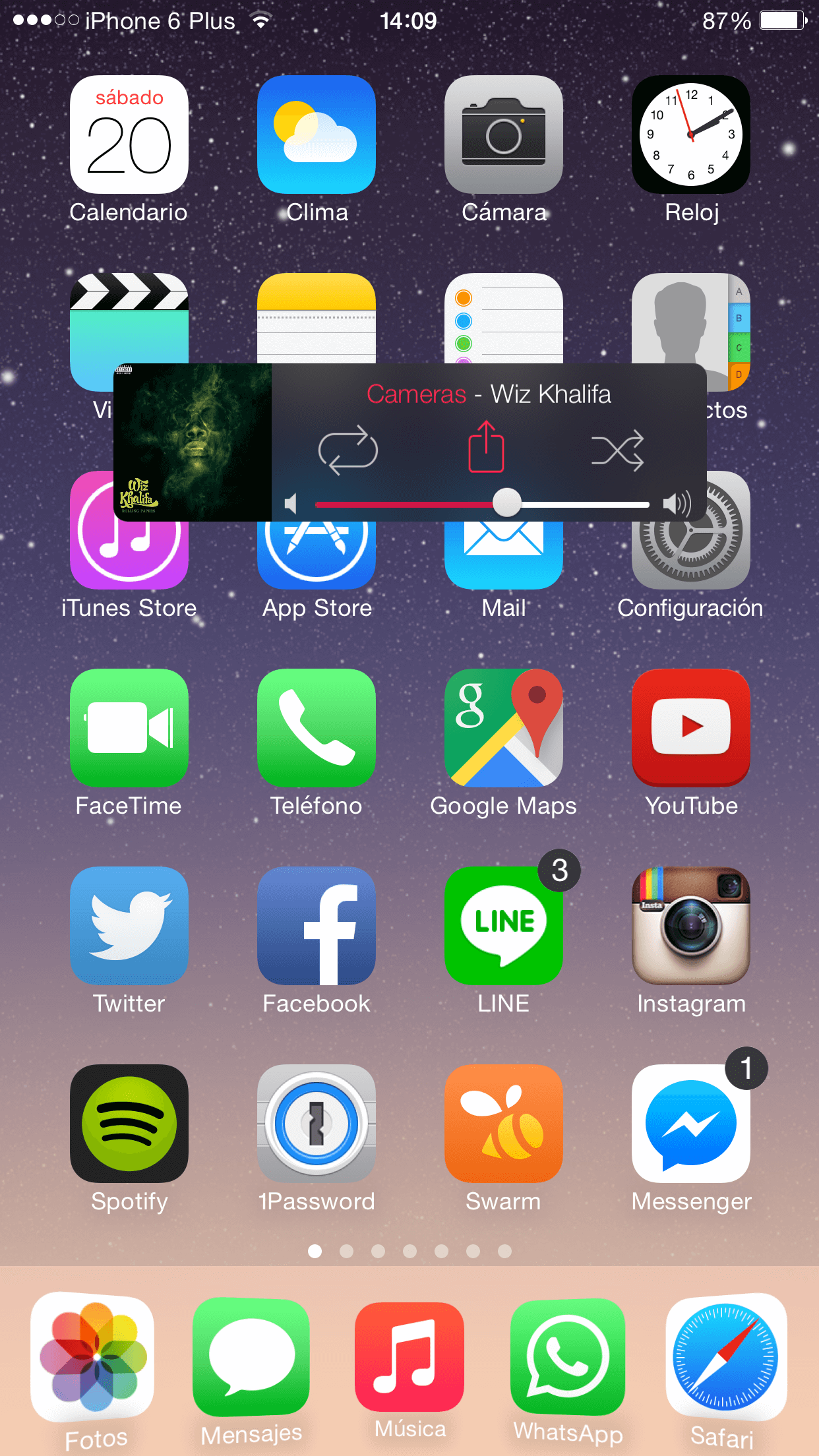Image resolution: width=819 pixels, height=1456 pixels.
Task: Open Messenger with 1 unread badge
Action: coord(691,1124)
